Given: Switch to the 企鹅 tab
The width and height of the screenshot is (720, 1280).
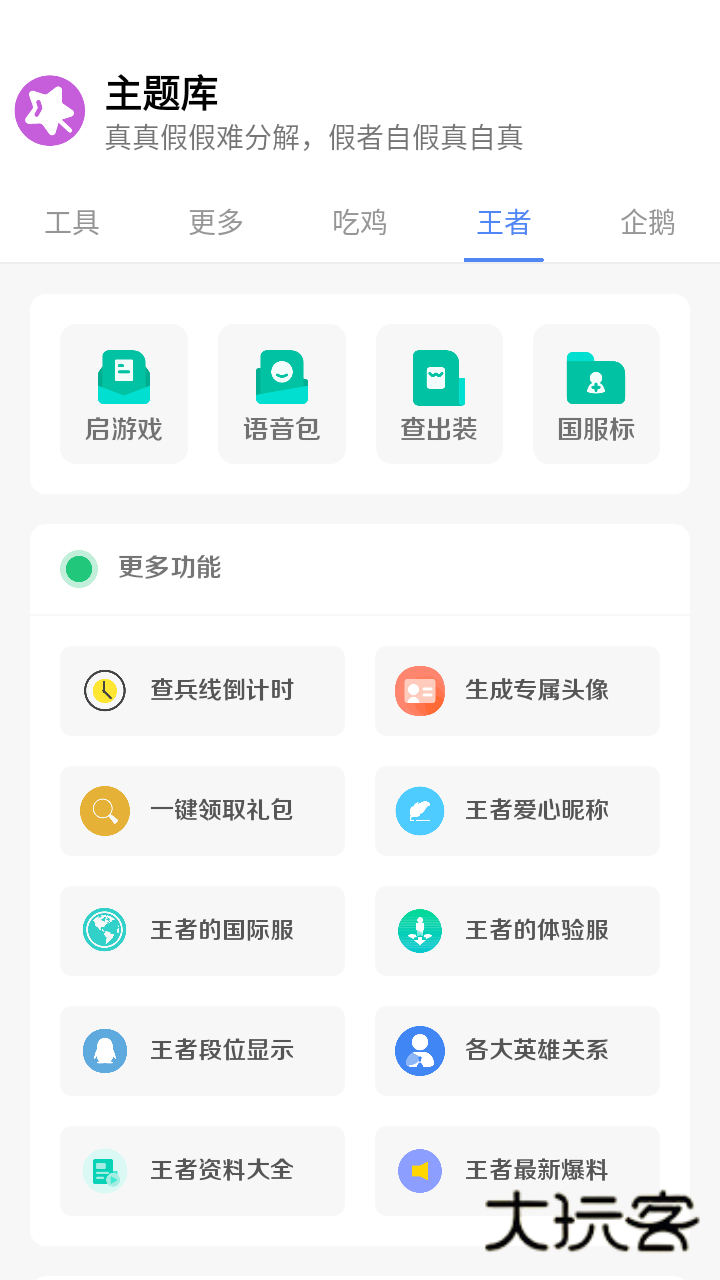Looking at the screenshot, I should coord(648,223).
